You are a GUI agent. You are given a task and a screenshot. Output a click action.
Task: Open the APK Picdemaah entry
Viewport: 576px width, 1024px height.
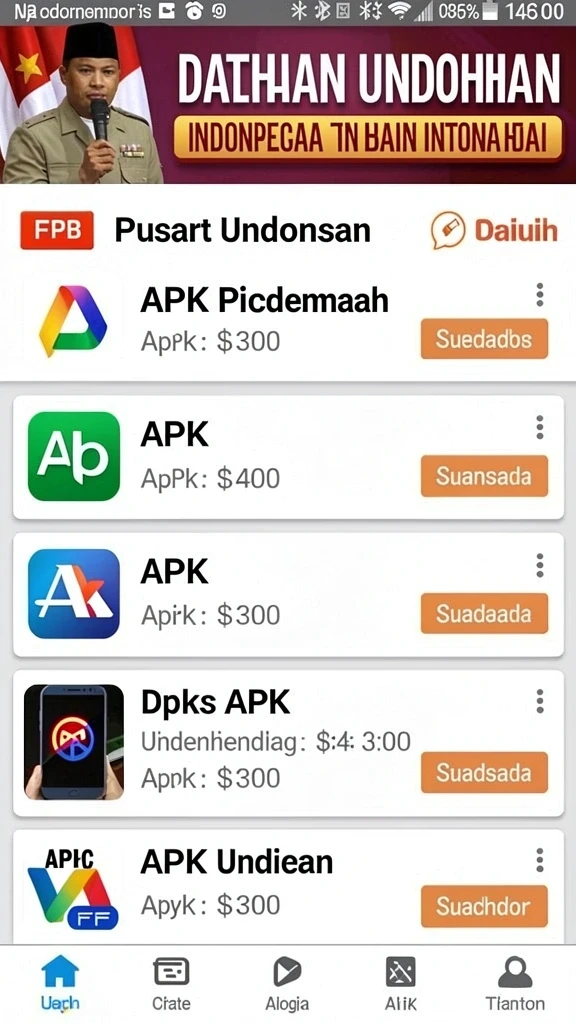(x=288, y=321)
